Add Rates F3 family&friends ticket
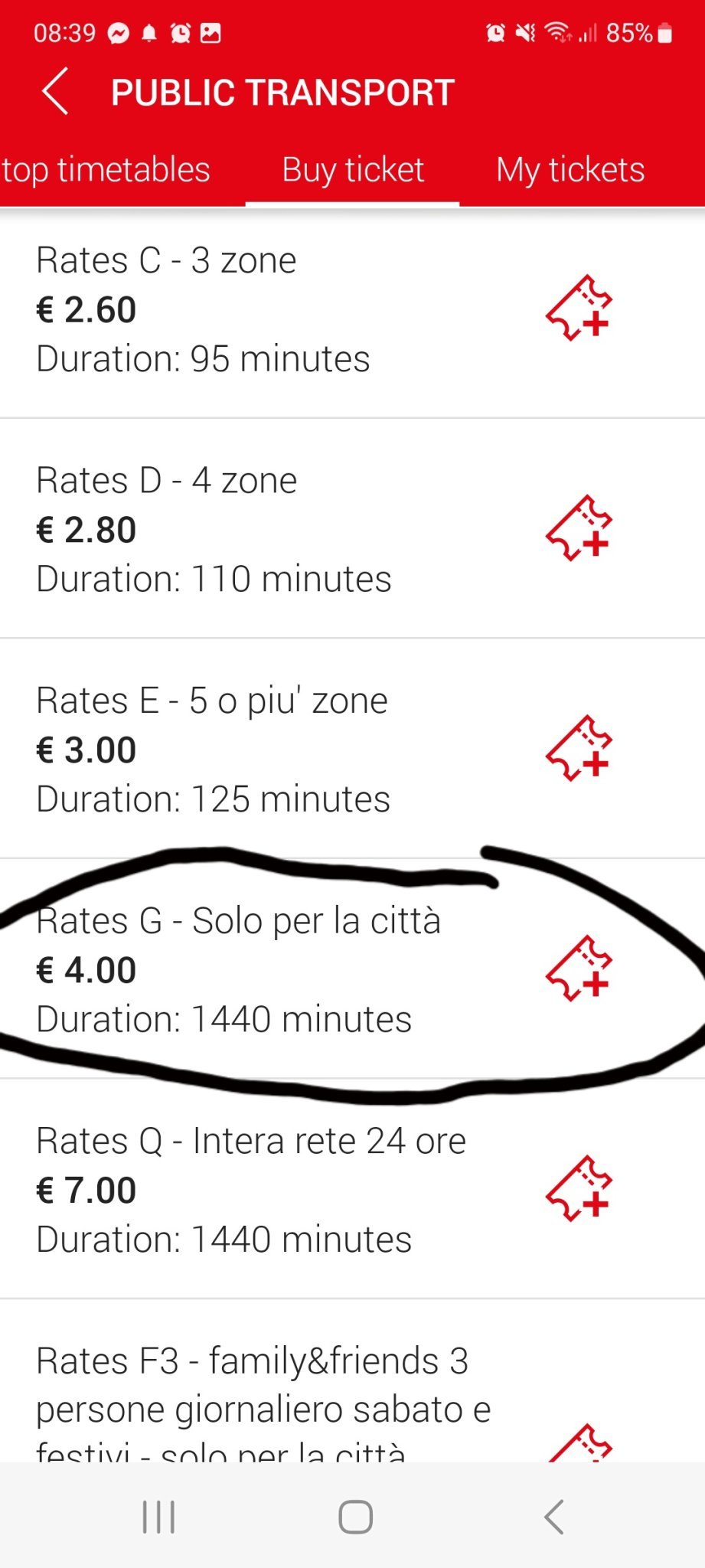This screenshot has width=705, height=1568. (579, 1443)
